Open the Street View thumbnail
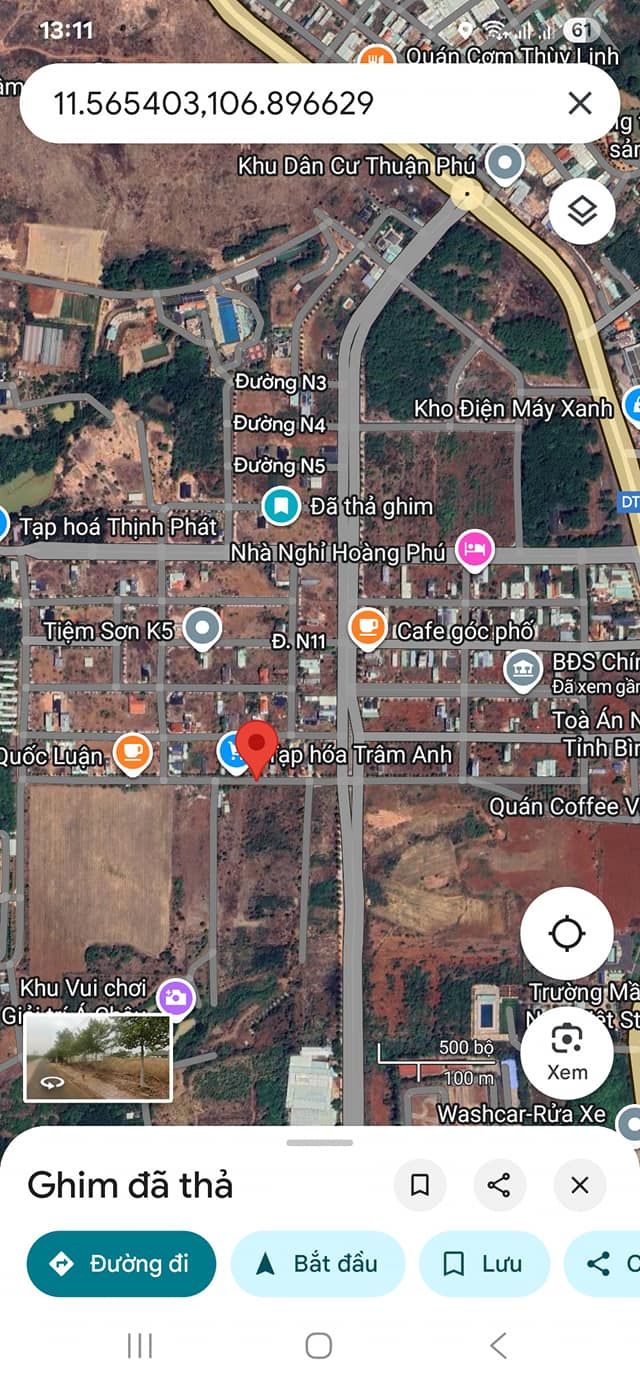 point(98,1057)
